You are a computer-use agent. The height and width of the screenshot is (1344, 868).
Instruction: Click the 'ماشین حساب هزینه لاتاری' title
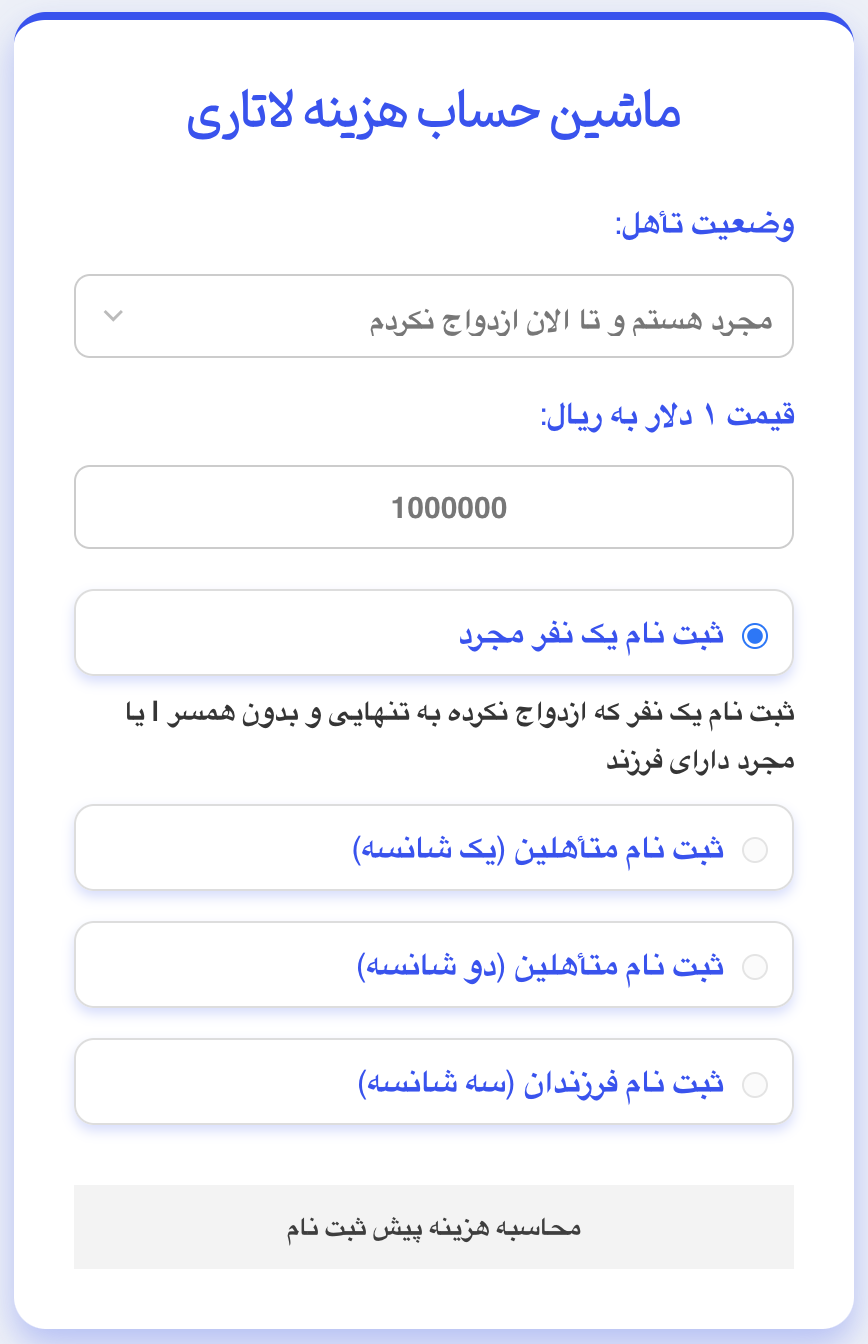(433, 111)
